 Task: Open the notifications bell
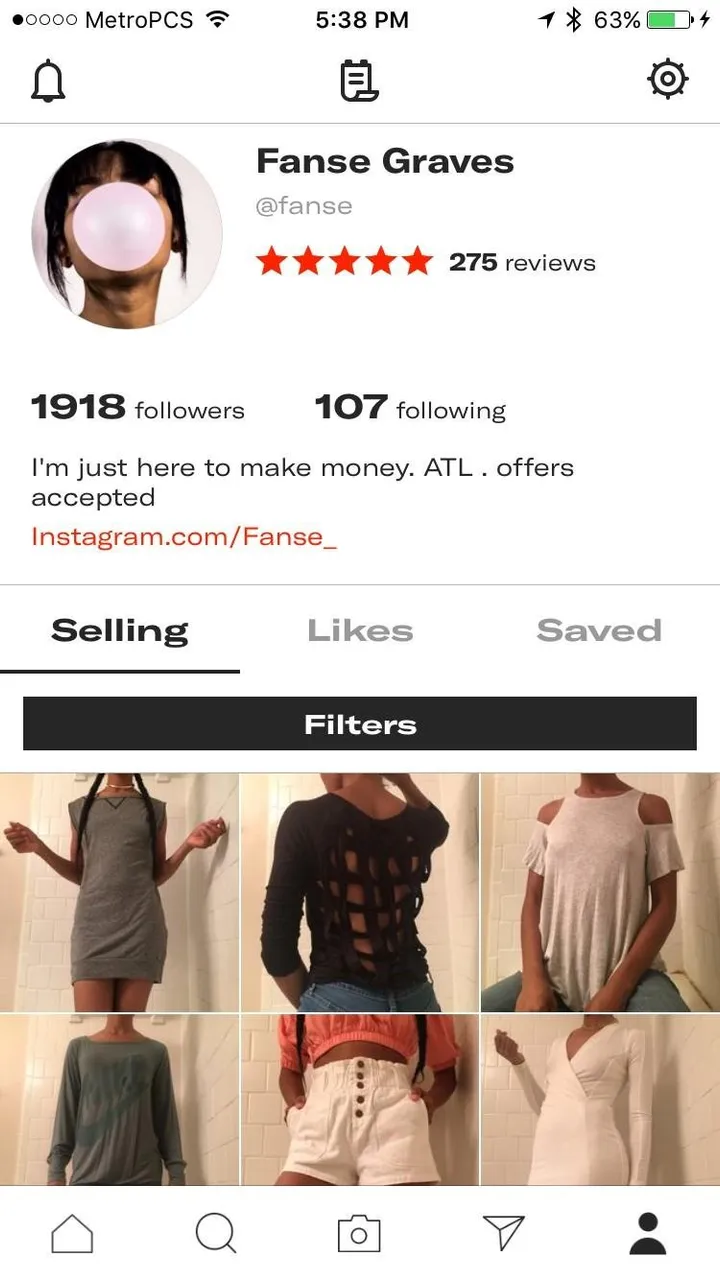point(48,81)
